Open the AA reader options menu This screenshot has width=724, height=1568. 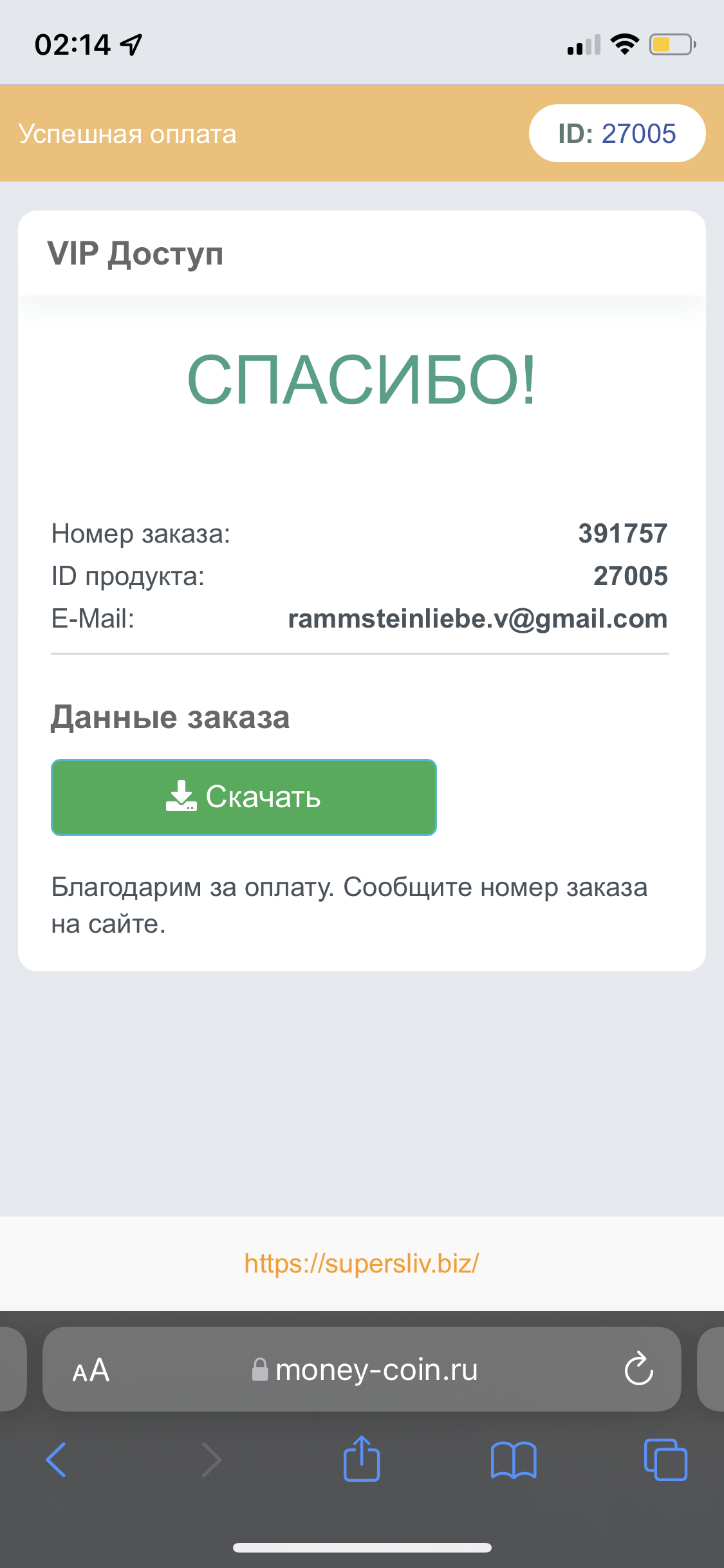tap(91, 1370)
